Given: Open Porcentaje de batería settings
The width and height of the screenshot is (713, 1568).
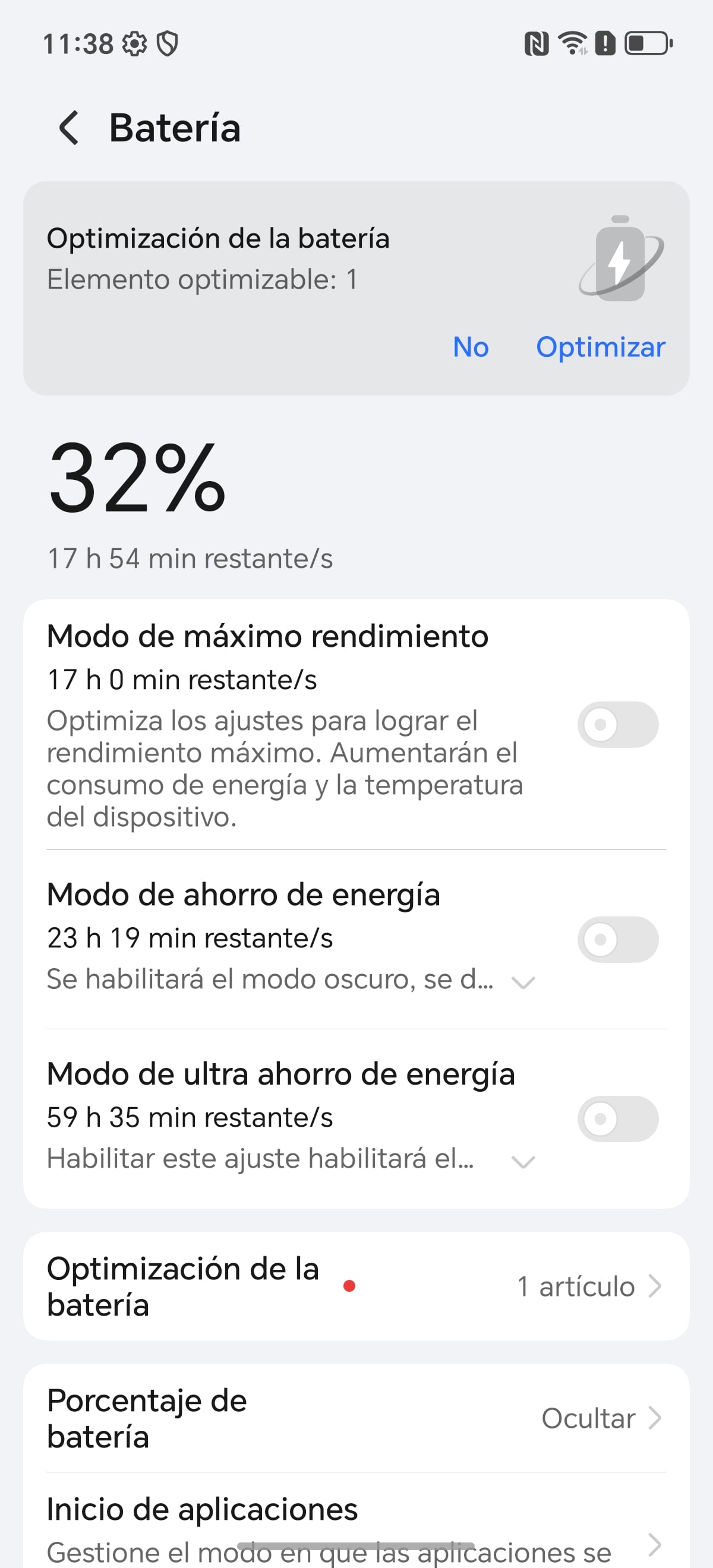Looking at the screenshot, I should (356, 1418).
